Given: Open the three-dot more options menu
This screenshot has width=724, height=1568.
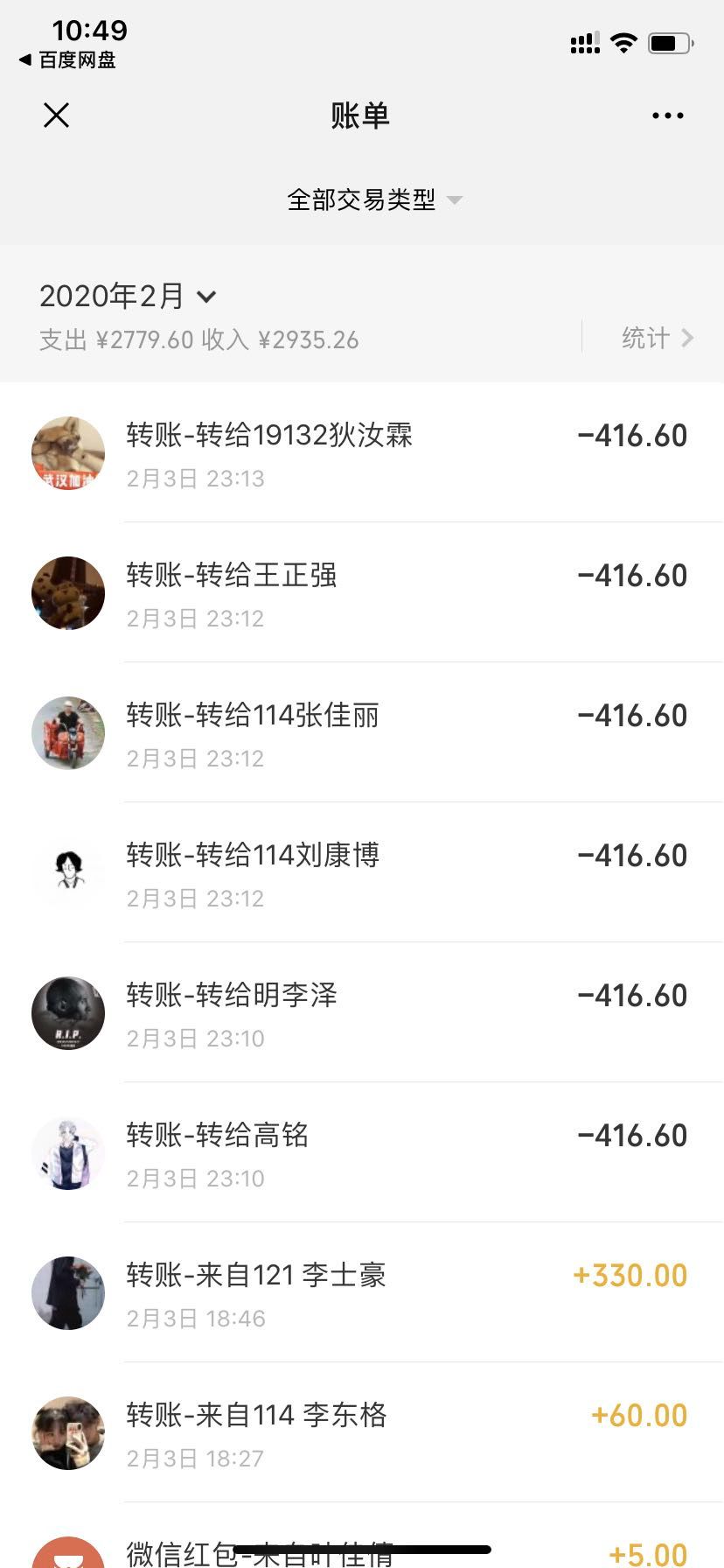Looking at the screenshot, I should pyautogui.click(x=667, y=115).
